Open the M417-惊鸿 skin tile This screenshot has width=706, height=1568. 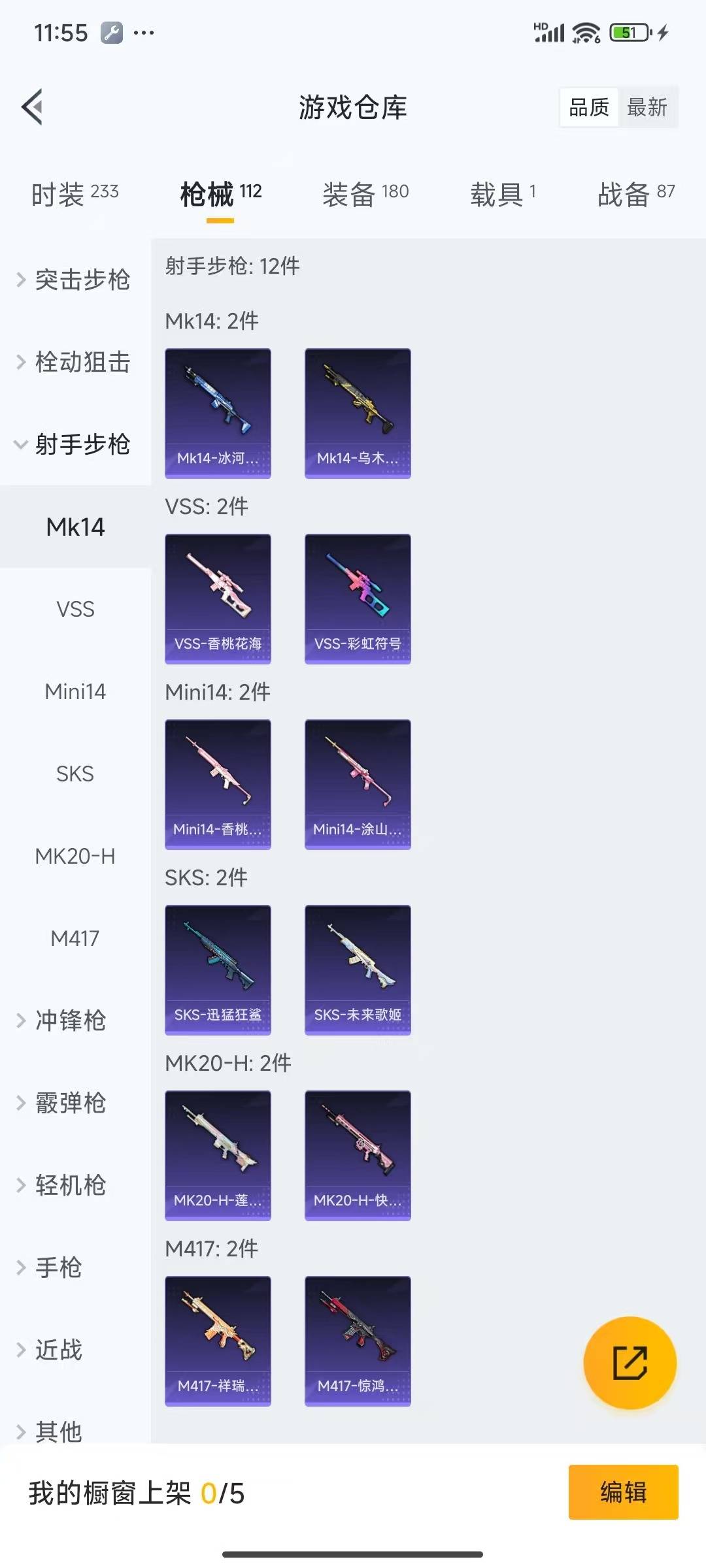(358, 1341)
